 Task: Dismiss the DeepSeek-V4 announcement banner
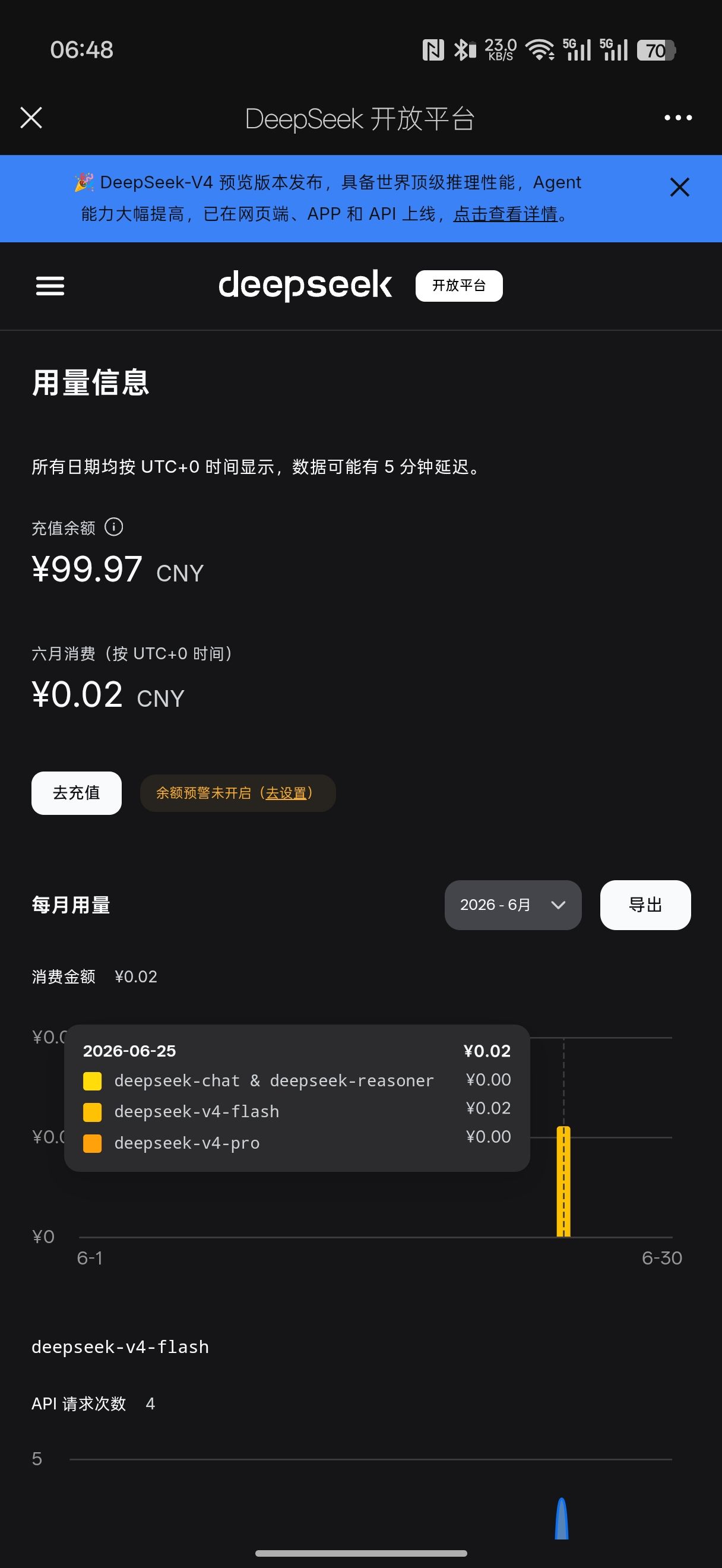pyautogui.click(x=679, y=187)
